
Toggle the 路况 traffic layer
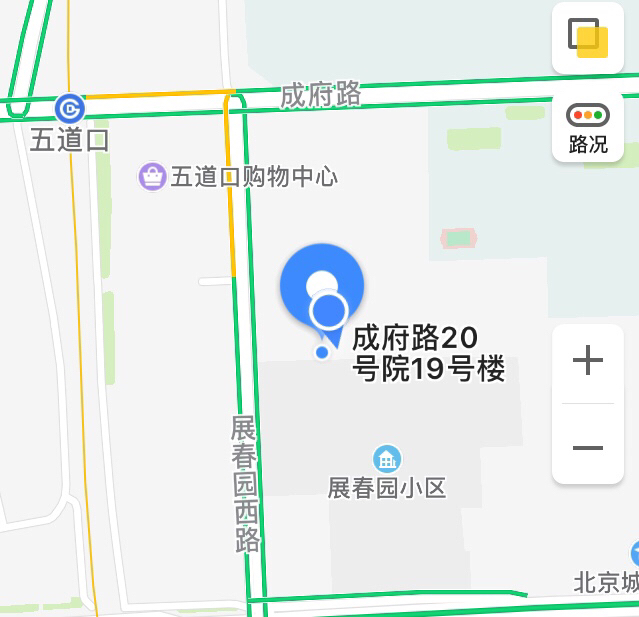(x=588, y=127)
